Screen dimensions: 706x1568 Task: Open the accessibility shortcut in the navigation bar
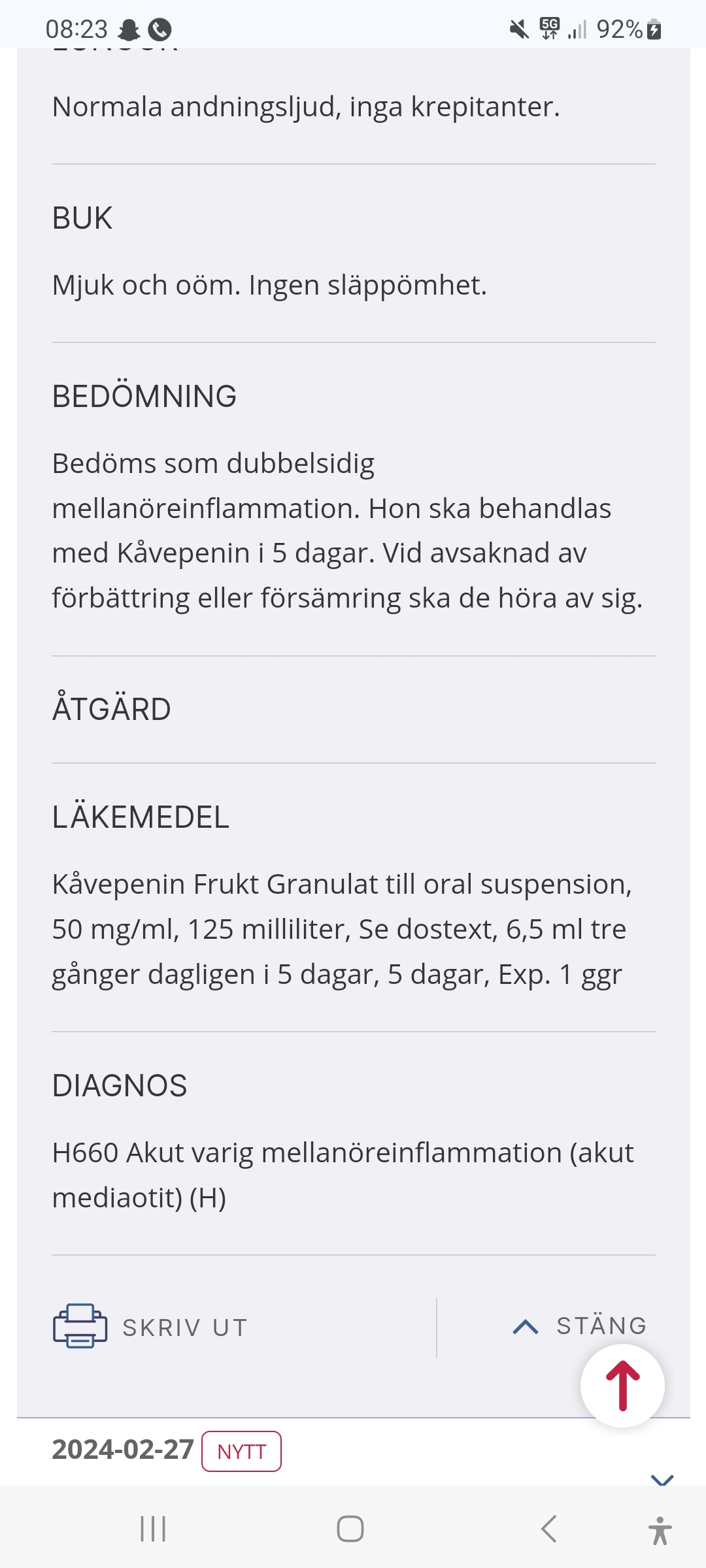tap(660, 1530)
